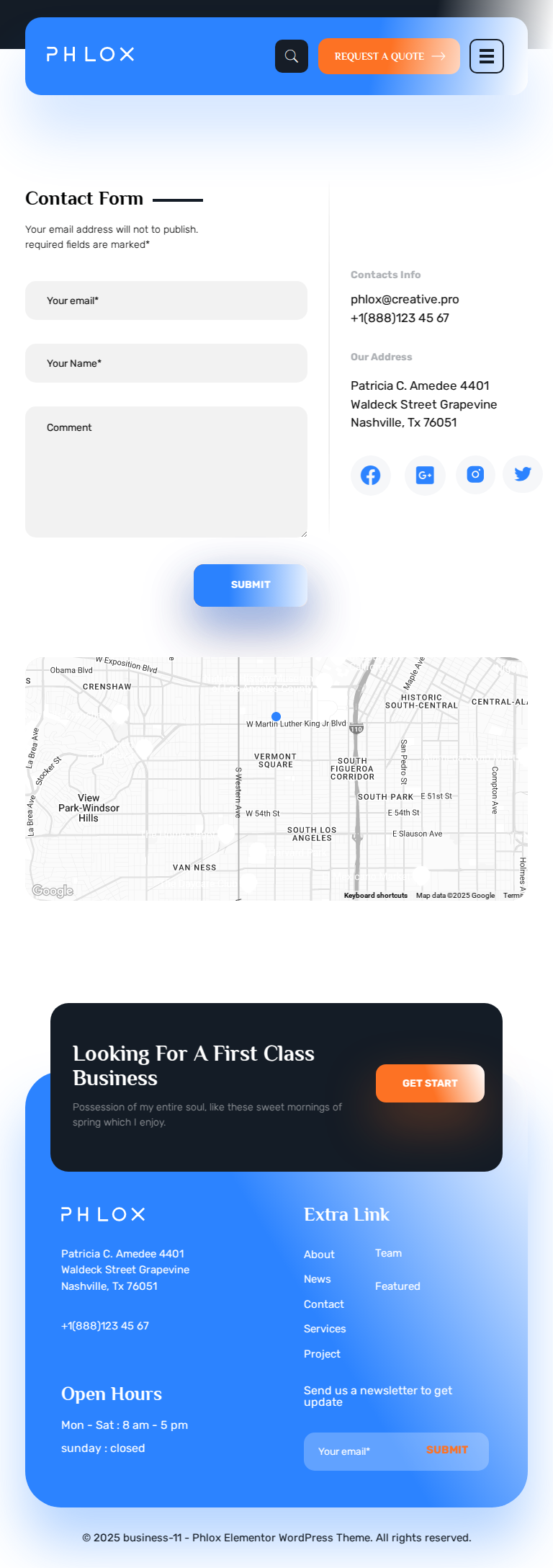Open the About footer link
The width and height of the screenshot is (553, 1568).
tap(319, 1255)
